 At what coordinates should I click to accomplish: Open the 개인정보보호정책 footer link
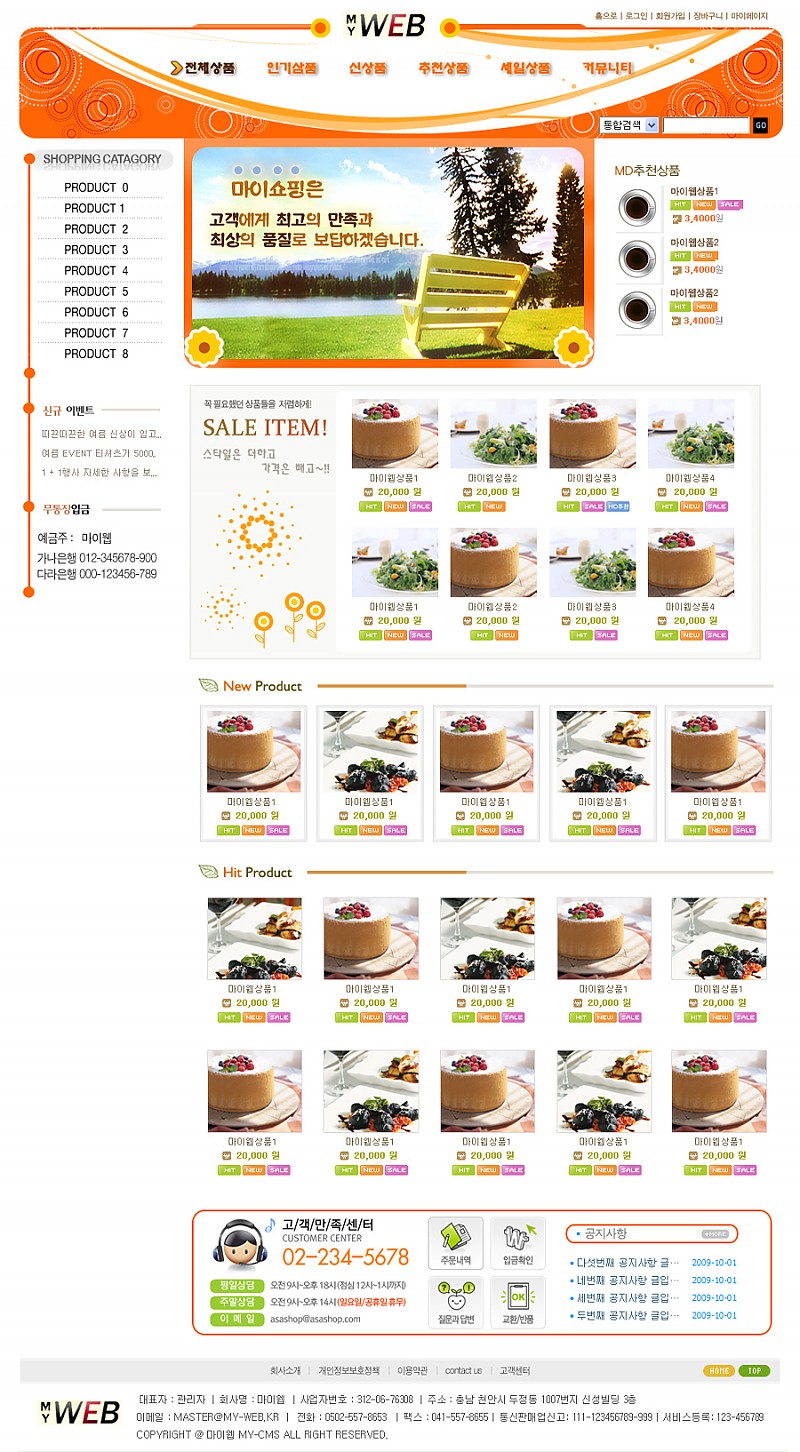pyautogui.click(x=349, y=1371)
